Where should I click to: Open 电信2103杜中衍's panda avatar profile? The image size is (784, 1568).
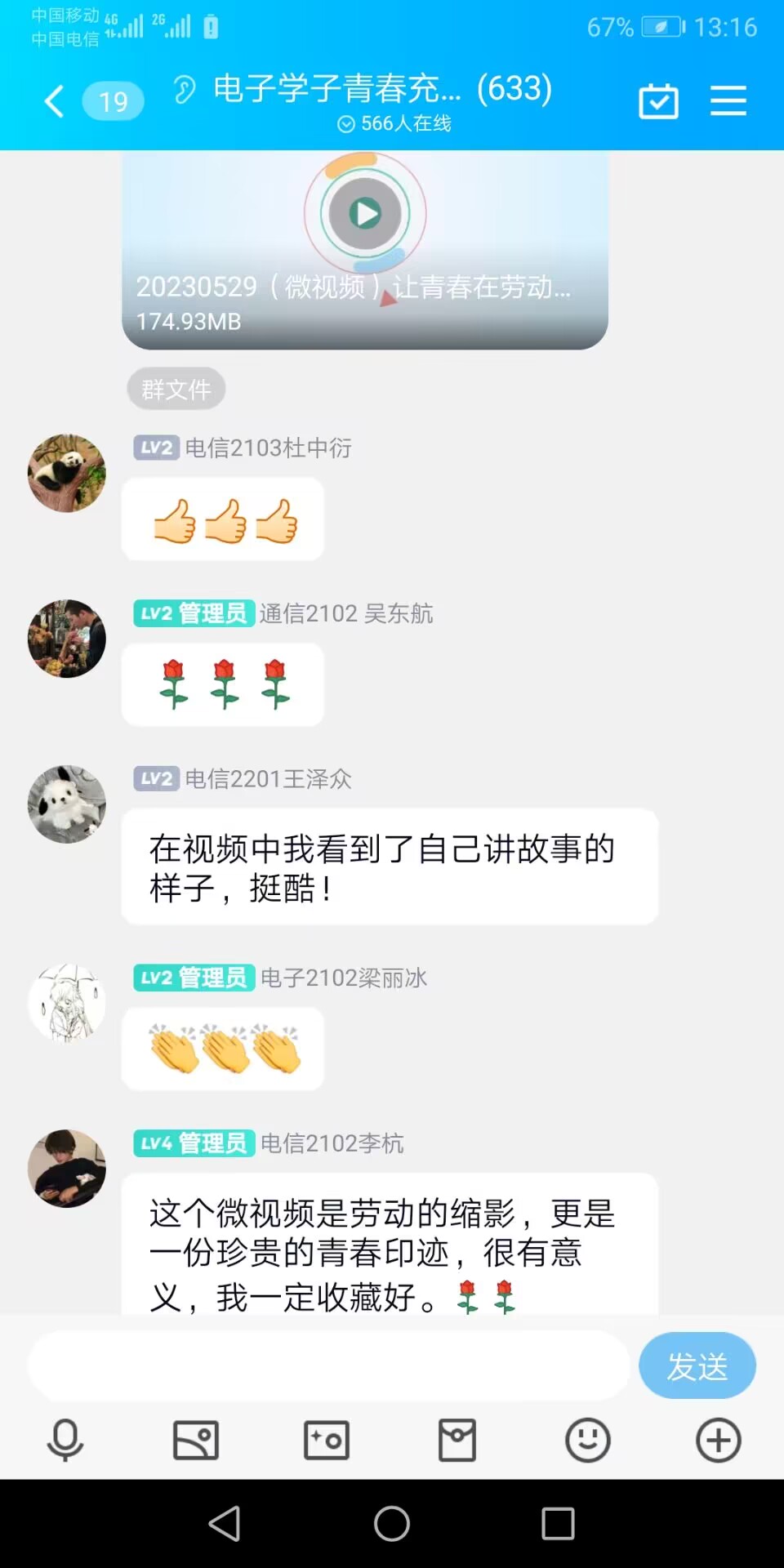click(x=67, y=474)
